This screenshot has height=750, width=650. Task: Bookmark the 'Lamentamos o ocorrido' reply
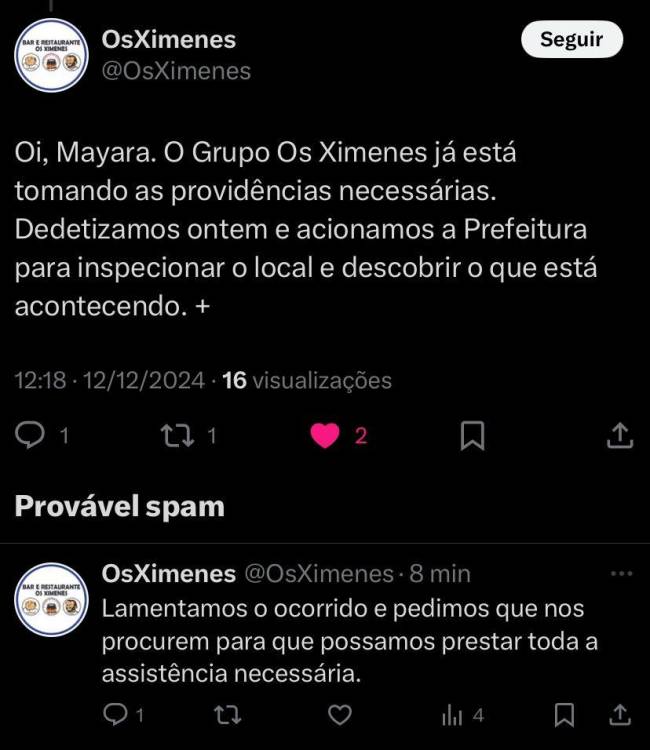point(564,715)
